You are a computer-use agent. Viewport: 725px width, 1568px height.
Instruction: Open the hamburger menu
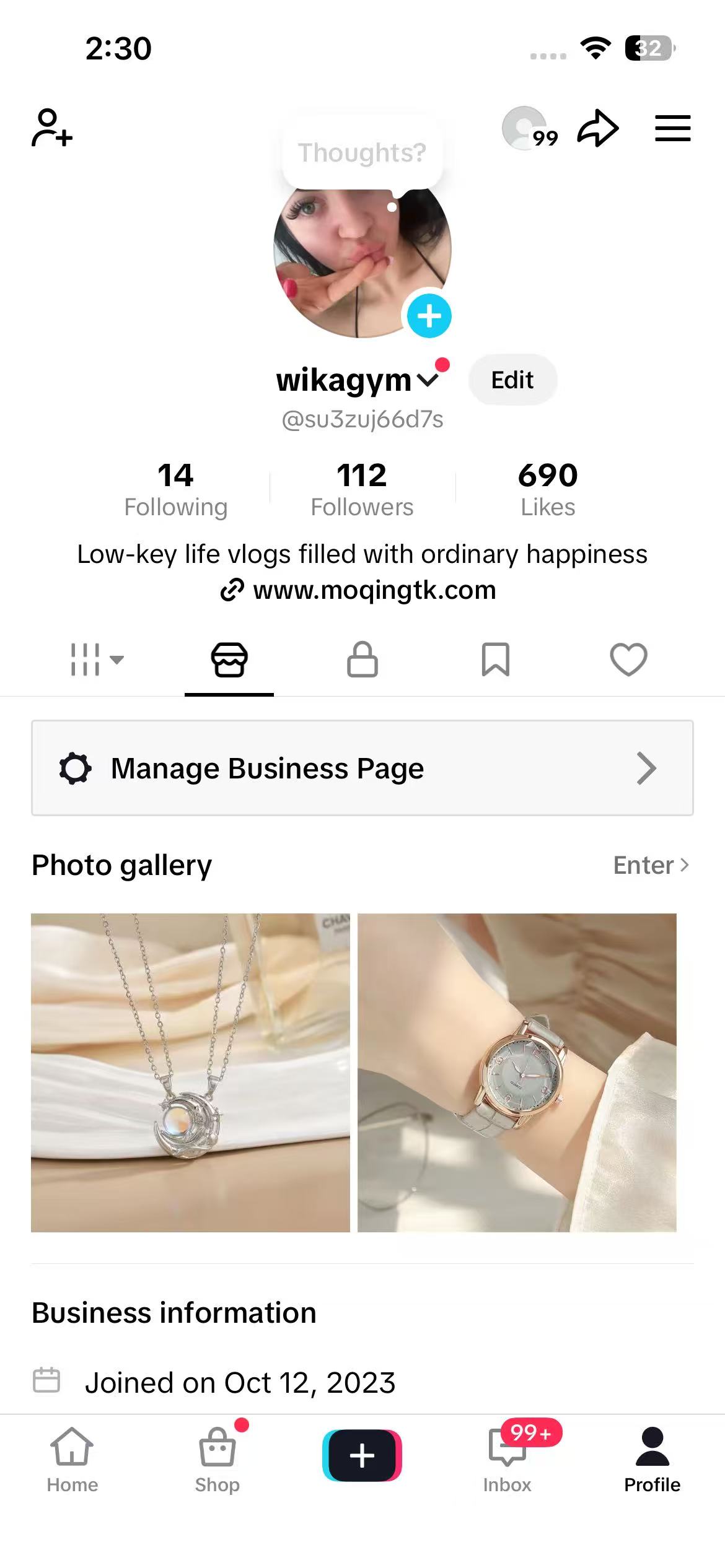[x=673, y=128]
